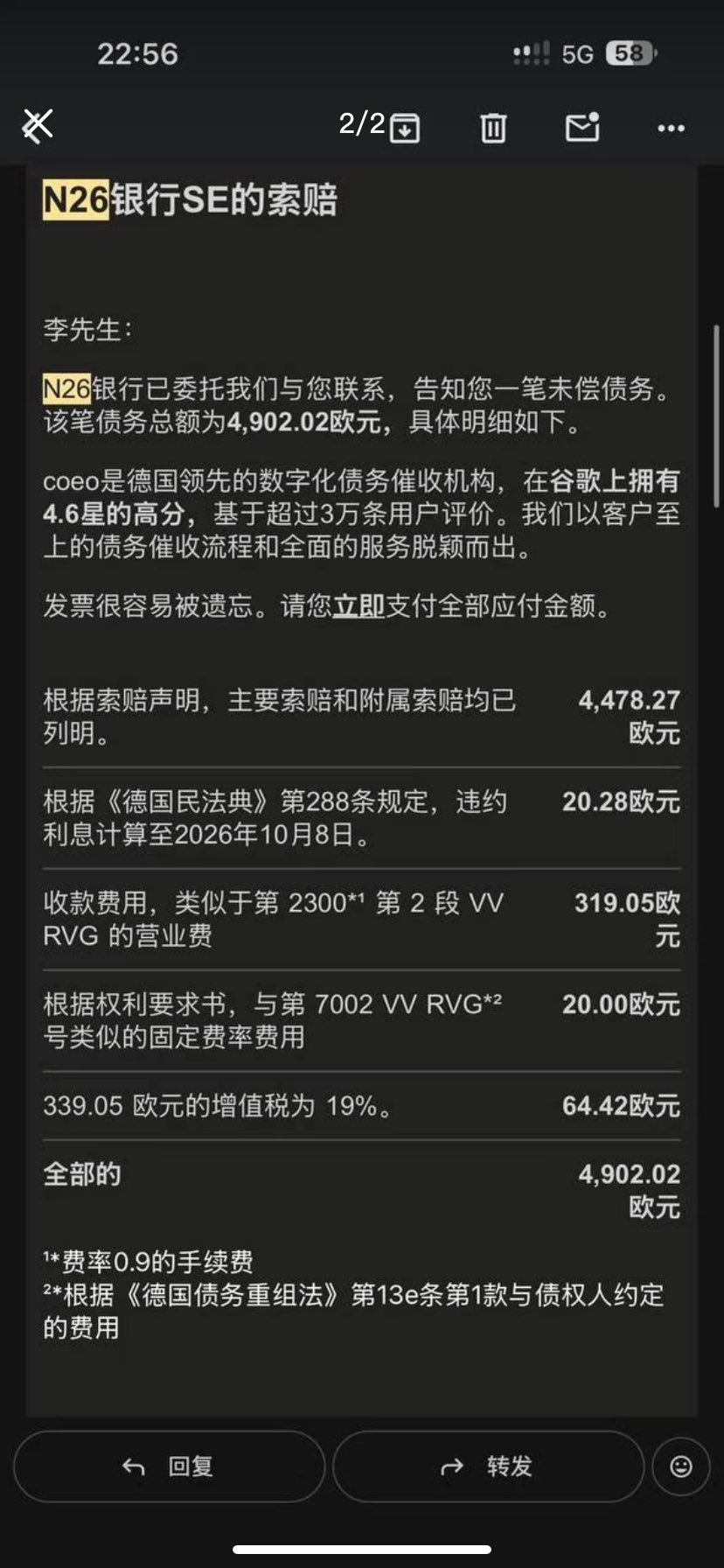724x1568 pixels.
Task: Close the email view
Action: click(x=38, y=125)
